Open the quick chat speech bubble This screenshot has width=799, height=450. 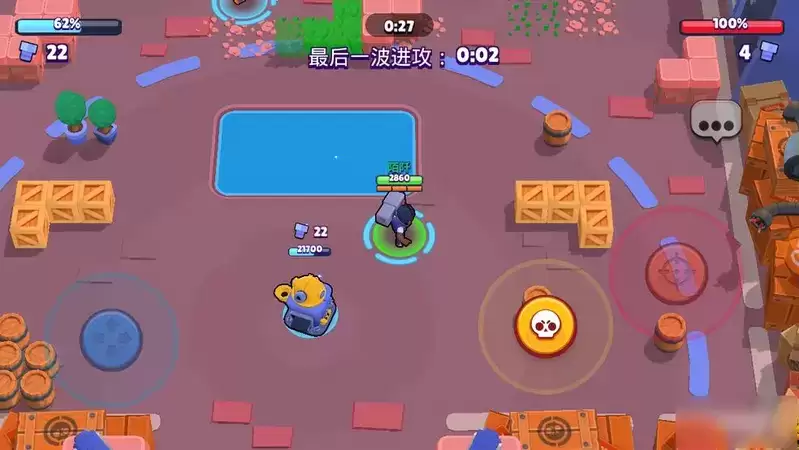(x=717, y=124)
